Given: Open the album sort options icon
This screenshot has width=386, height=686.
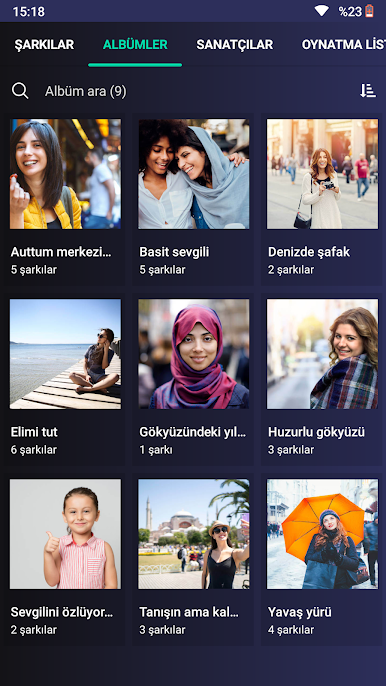Looking at the screenshot, I should pos(368,91).
